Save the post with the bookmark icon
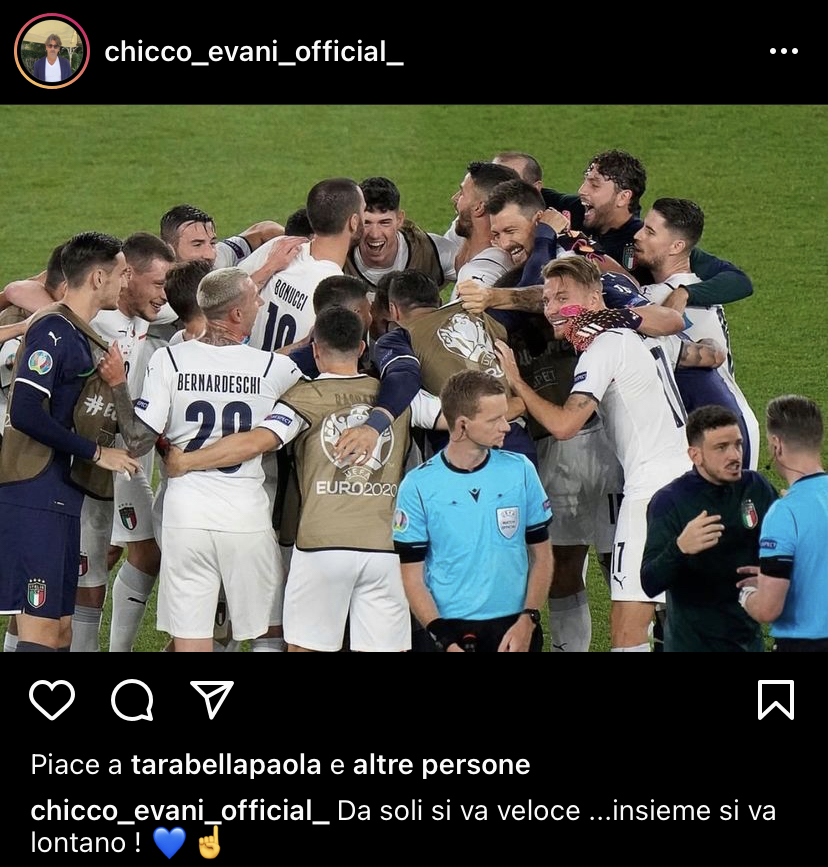This screenshot has height=867, width=828. (776, 700)
